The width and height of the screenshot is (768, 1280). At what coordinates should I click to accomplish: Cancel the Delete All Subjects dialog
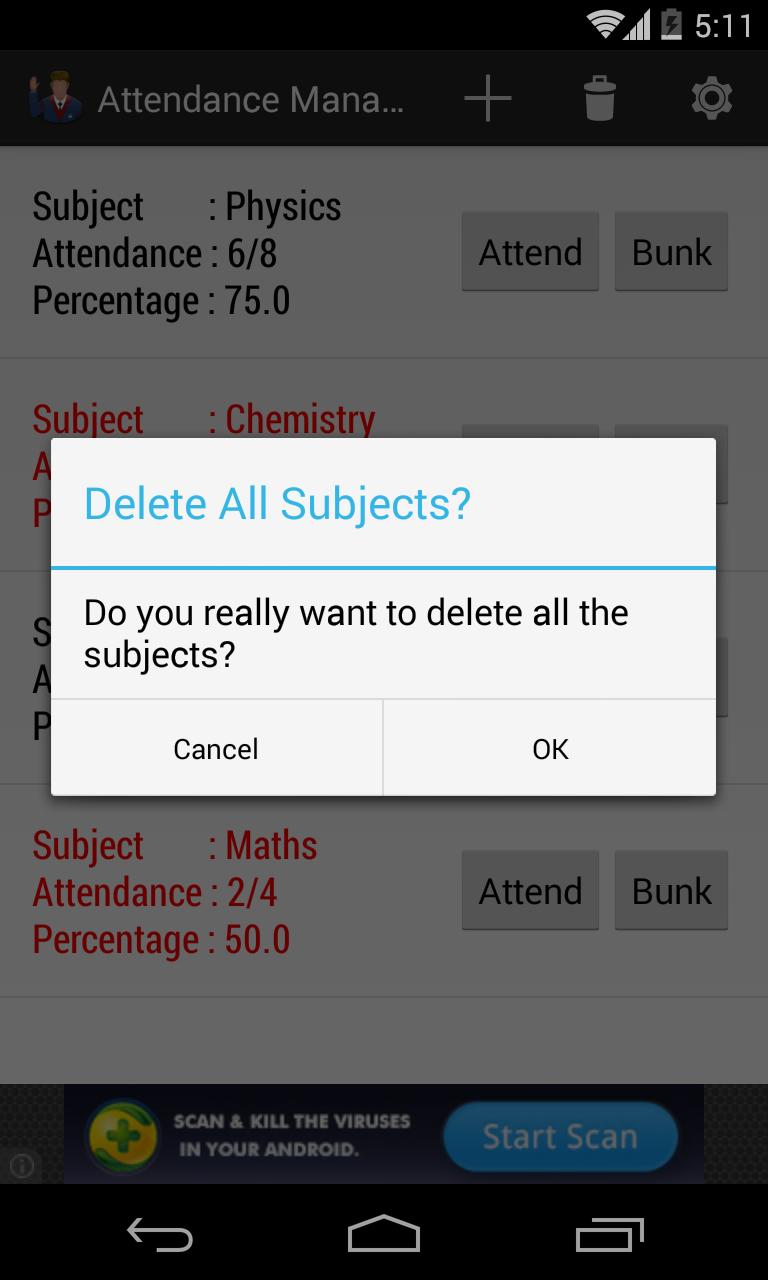coord(216,748)
